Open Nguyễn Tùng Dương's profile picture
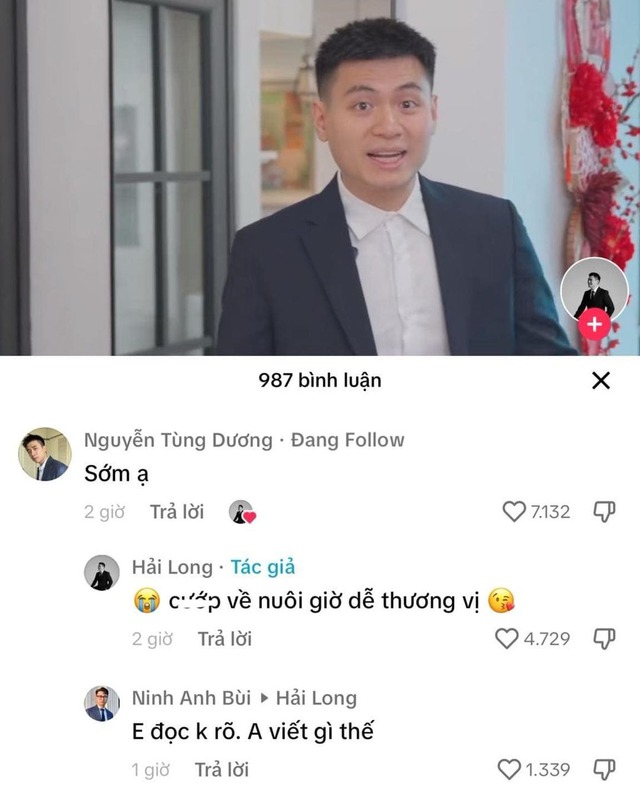The width and height of the screenshot is (640, 800). (44, 455)
